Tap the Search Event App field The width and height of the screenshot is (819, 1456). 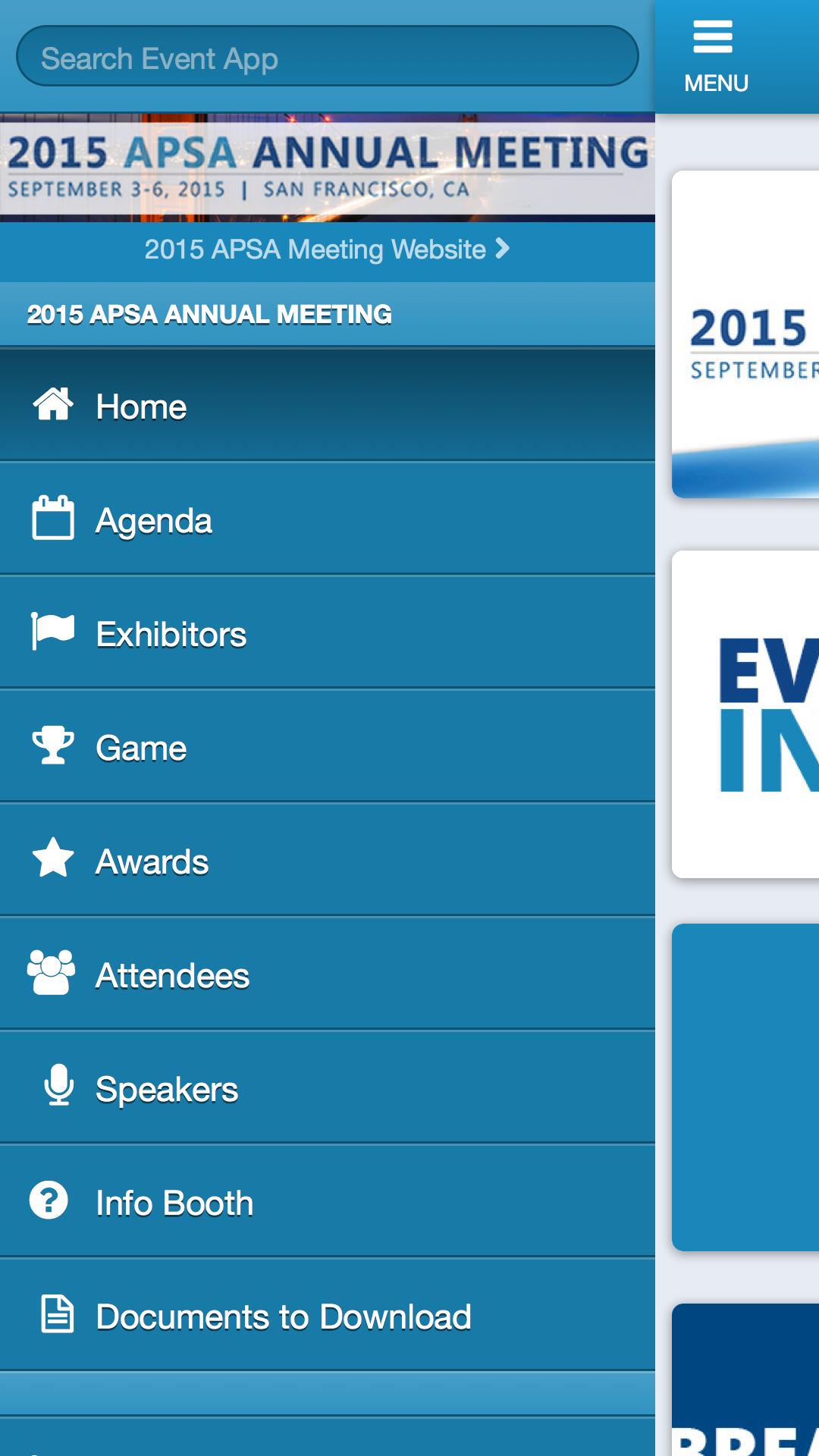326,57
